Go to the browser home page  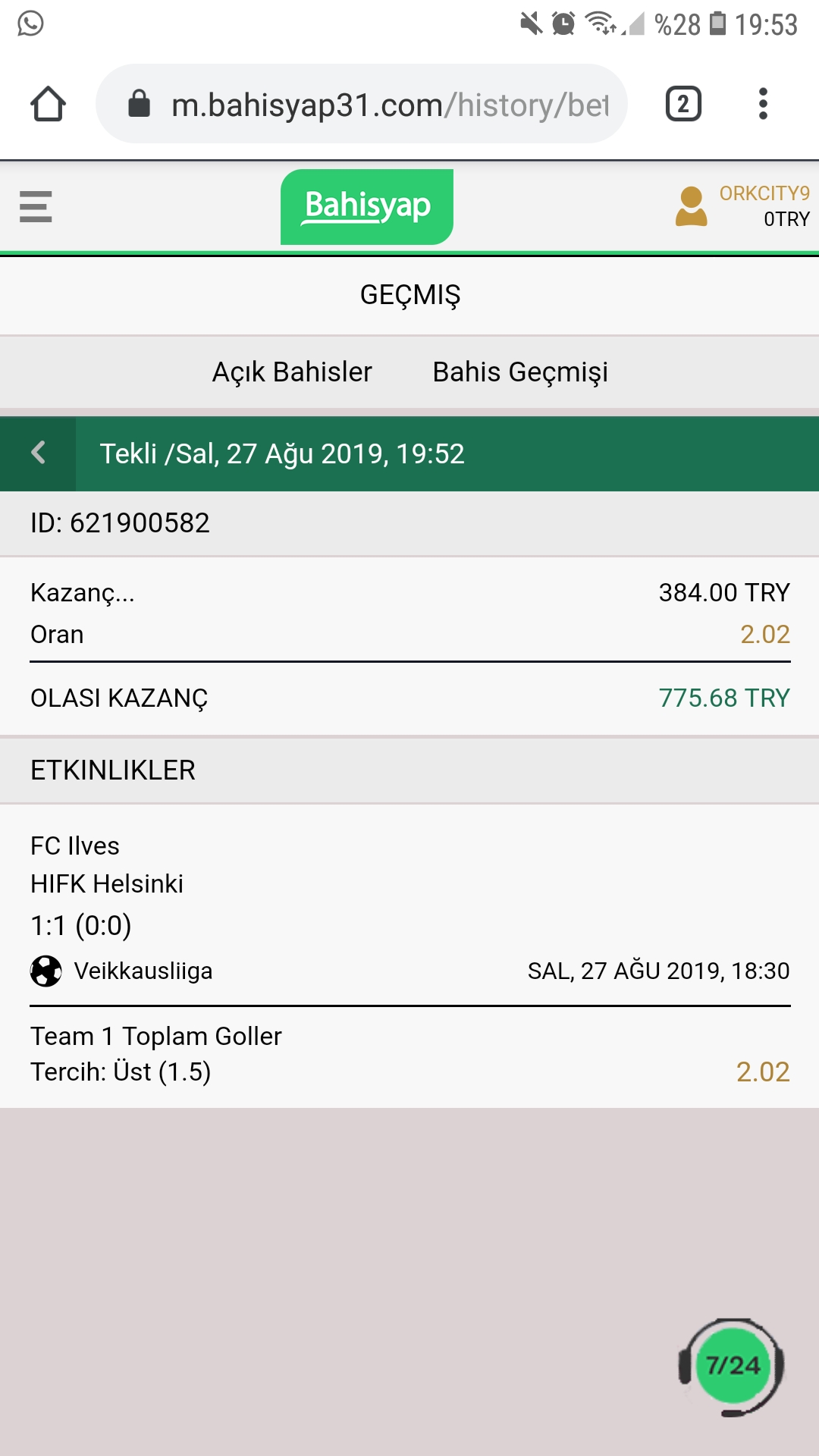pos(48,104)
